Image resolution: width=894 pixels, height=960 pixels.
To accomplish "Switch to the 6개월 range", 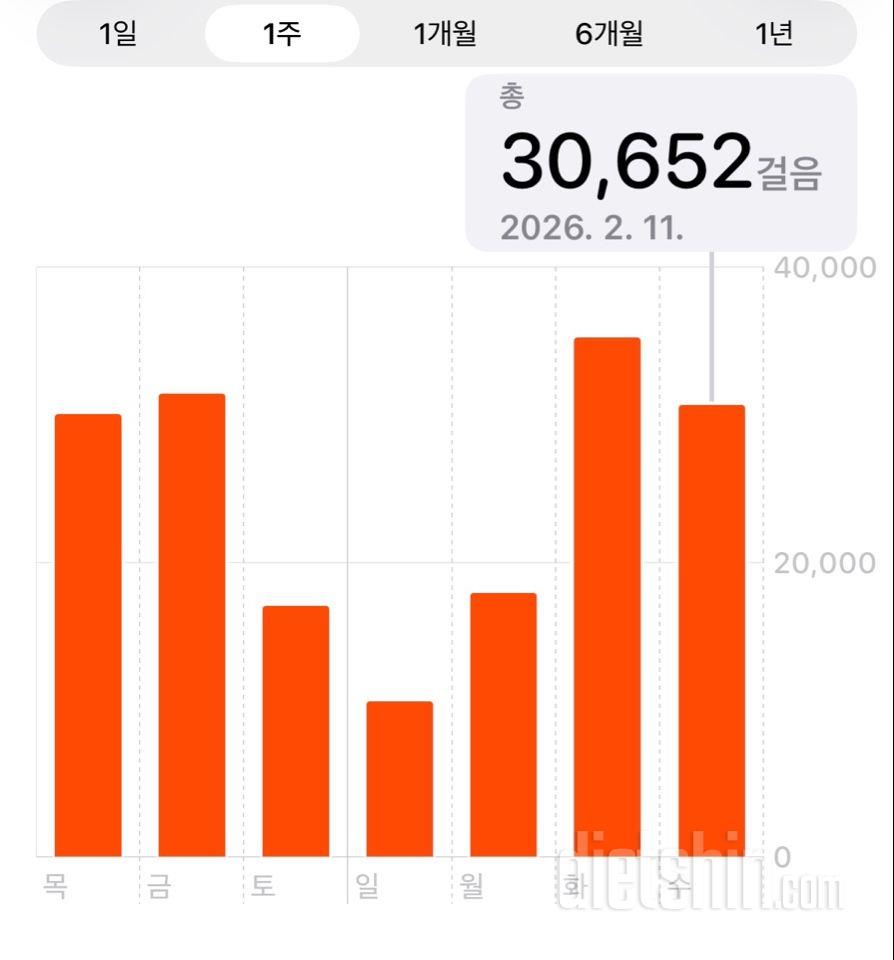I will [x=609, y=34].
